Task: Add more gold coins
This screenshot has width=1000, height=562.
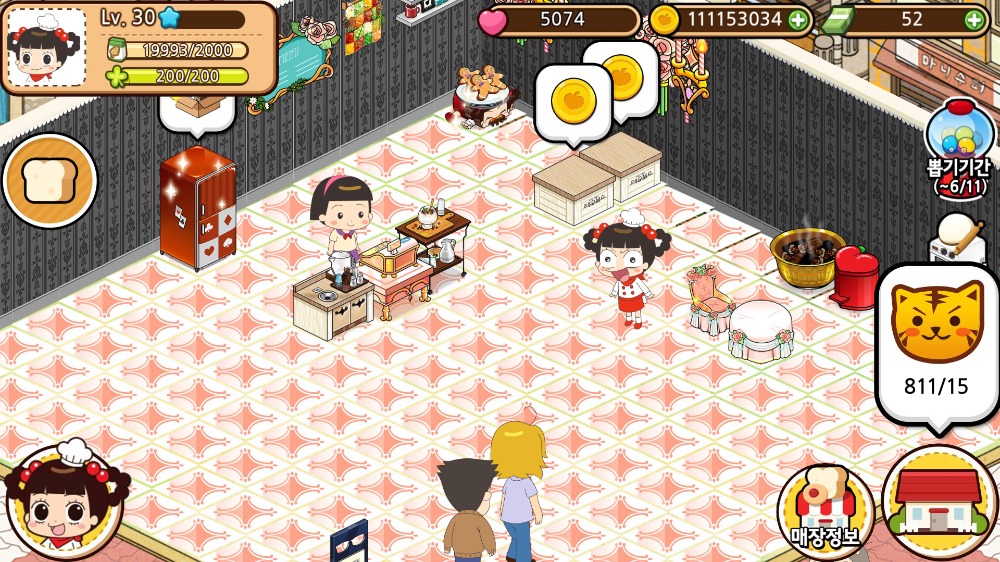Action: [797, 19]
